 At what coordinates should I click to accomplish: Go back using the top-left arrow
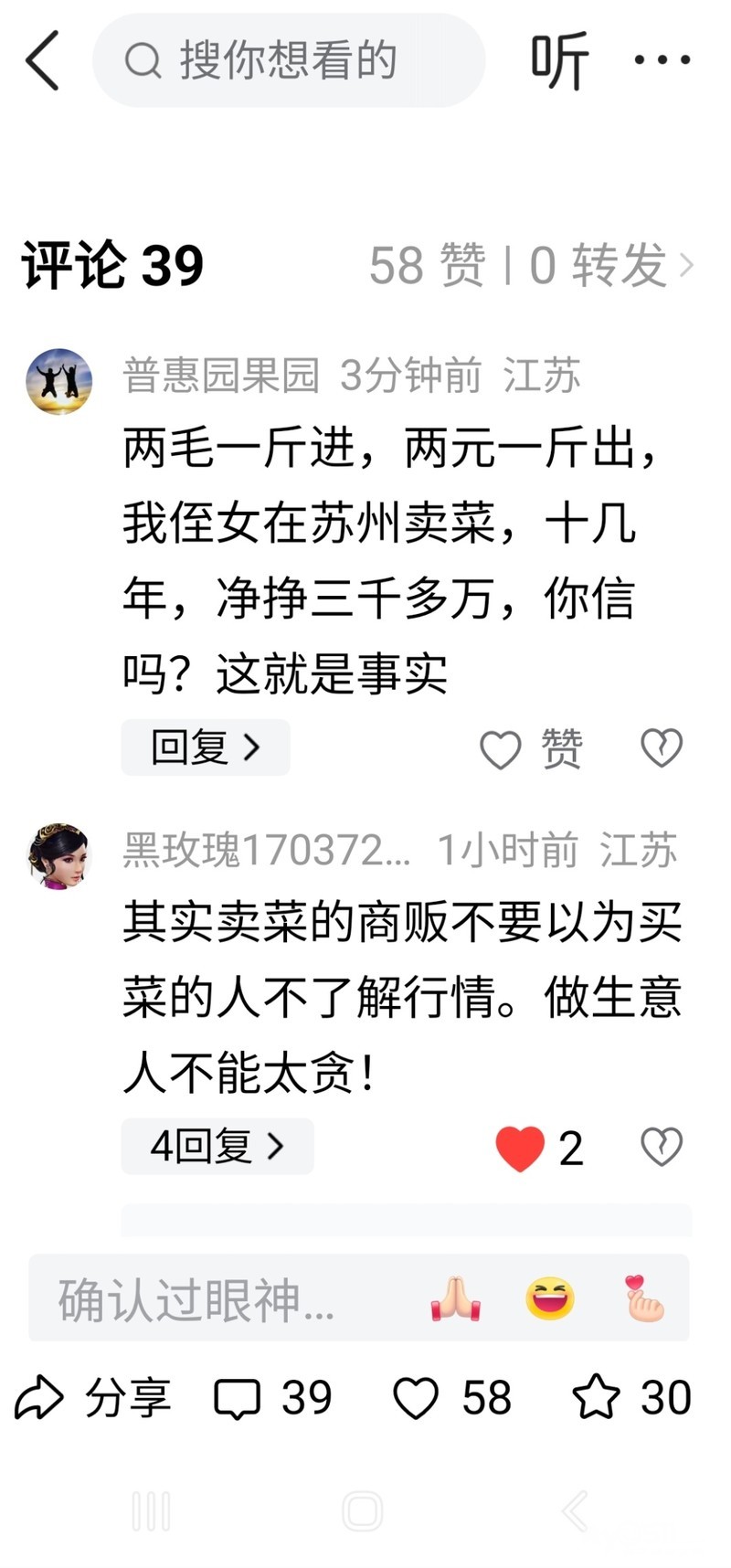point(42,60)
